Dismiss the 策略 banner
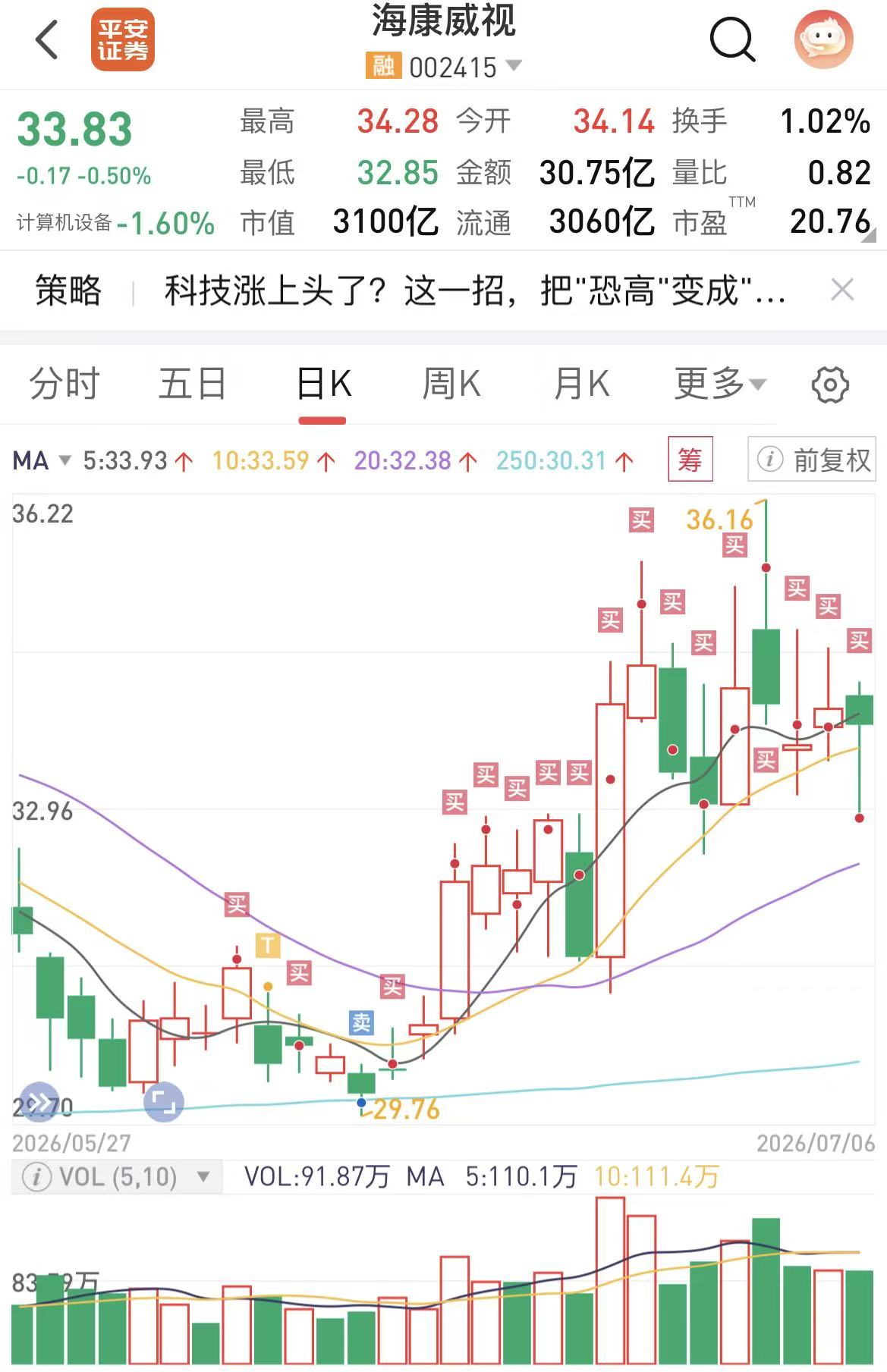 [x=842, y=290]
